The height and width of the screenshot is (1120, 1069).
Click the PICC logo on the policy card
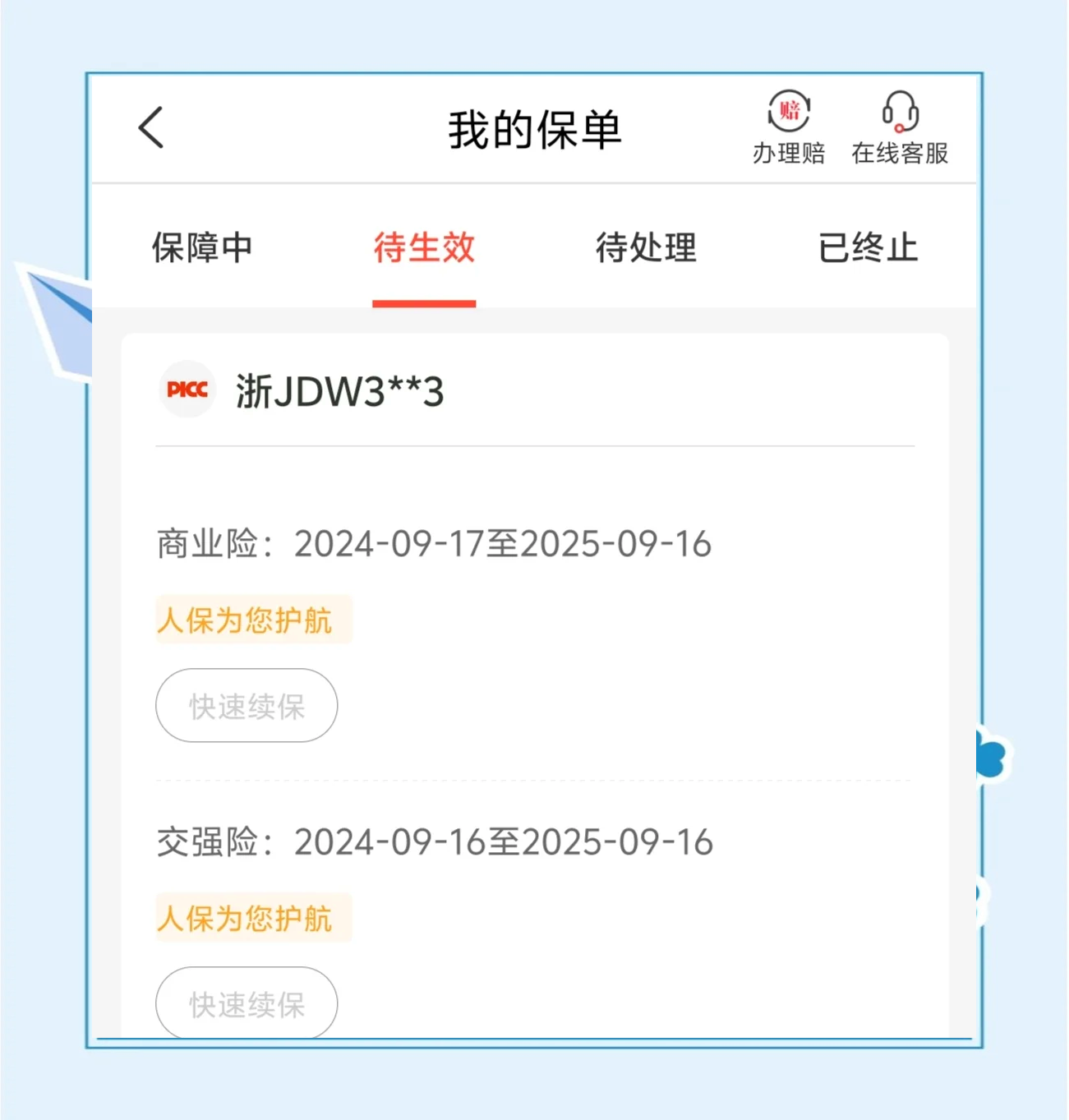pos(187,390)
